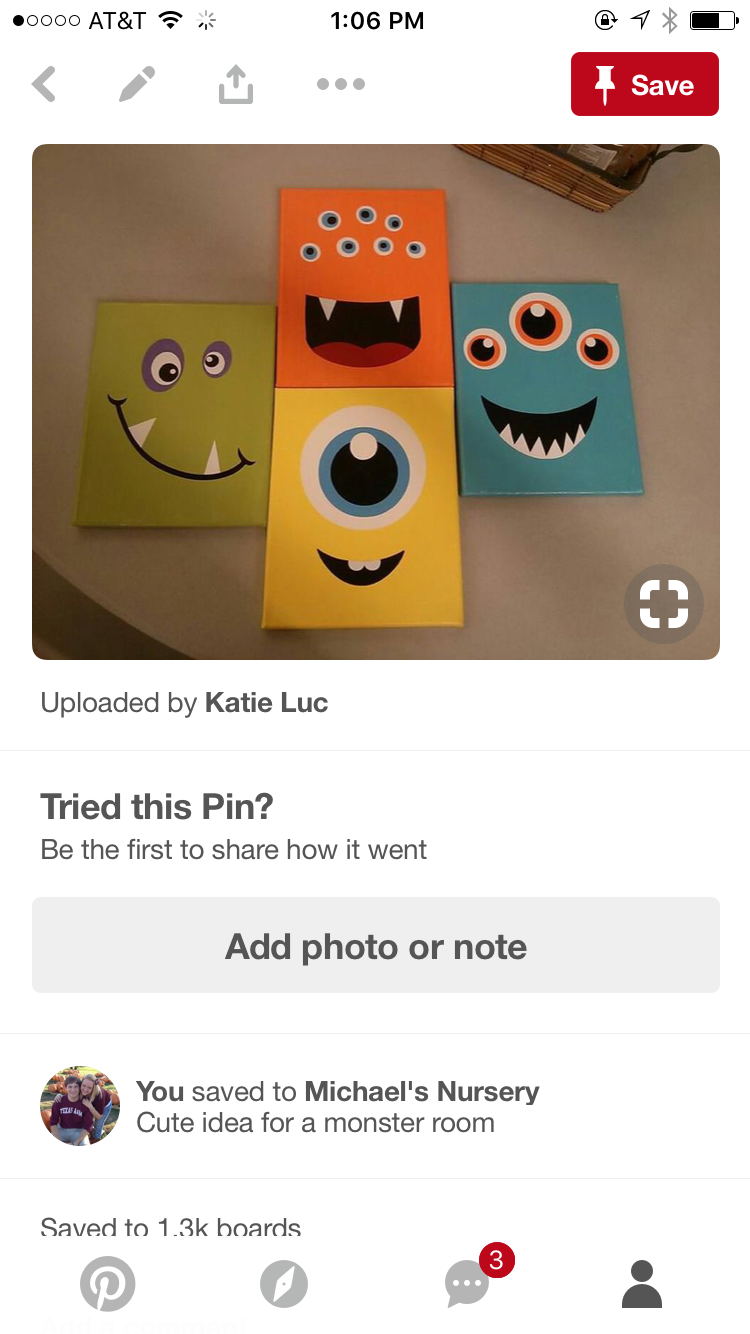Screen dimensions: 750x1334
Task: Open the explore compass tab
Action: (284, 1283)
